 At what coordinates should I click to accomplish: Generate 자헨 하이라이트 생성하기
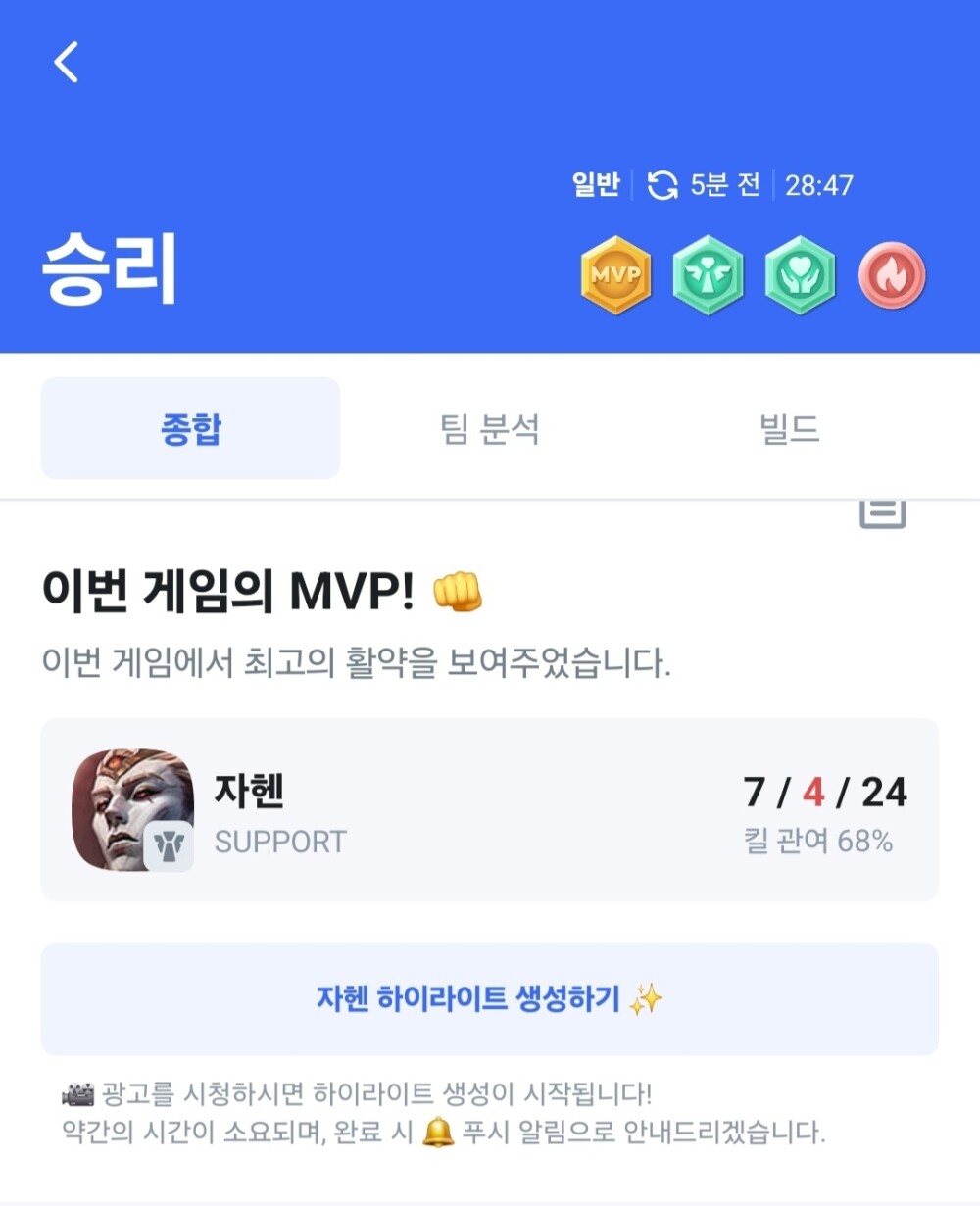click(489, 999)
